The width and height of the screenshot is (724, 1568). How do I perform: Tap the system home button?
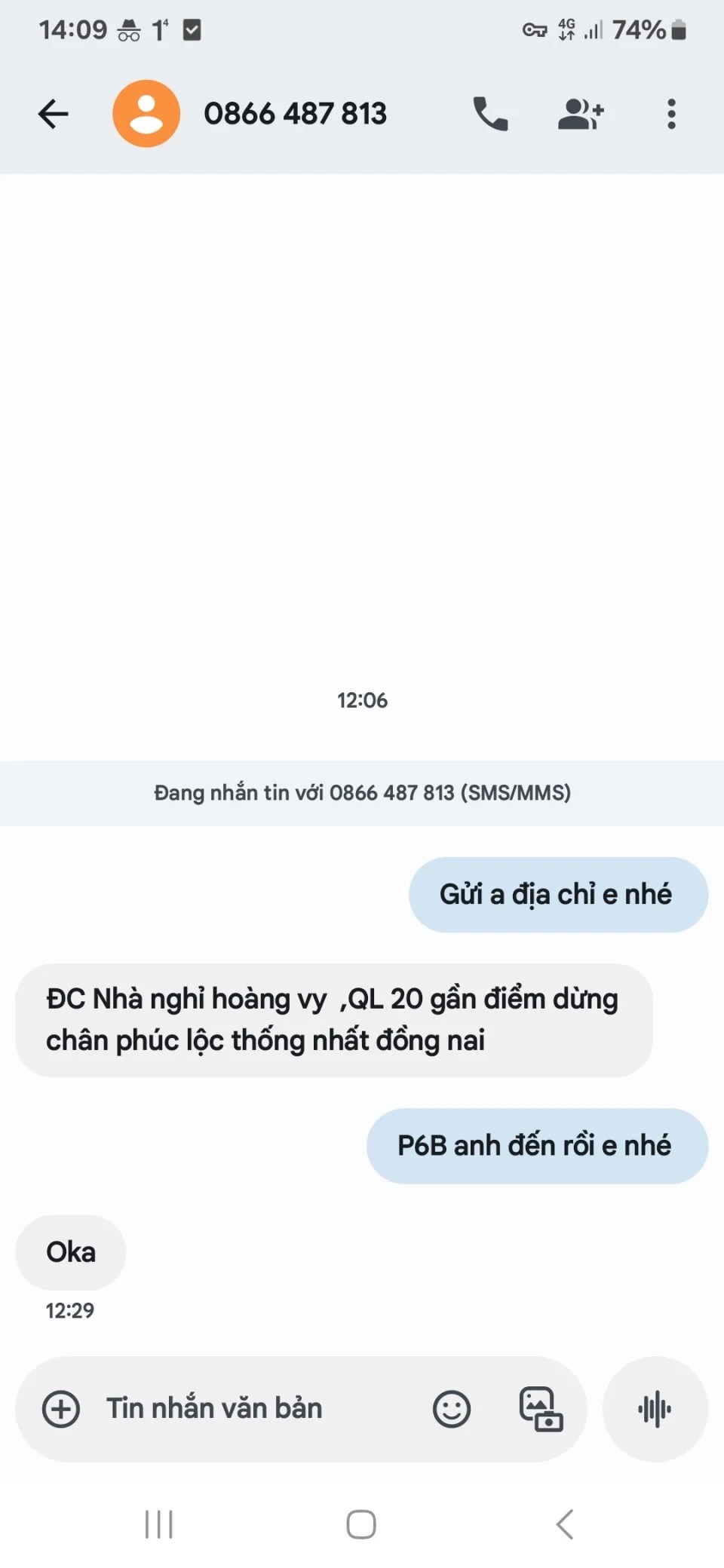[x=361, y=1524]
